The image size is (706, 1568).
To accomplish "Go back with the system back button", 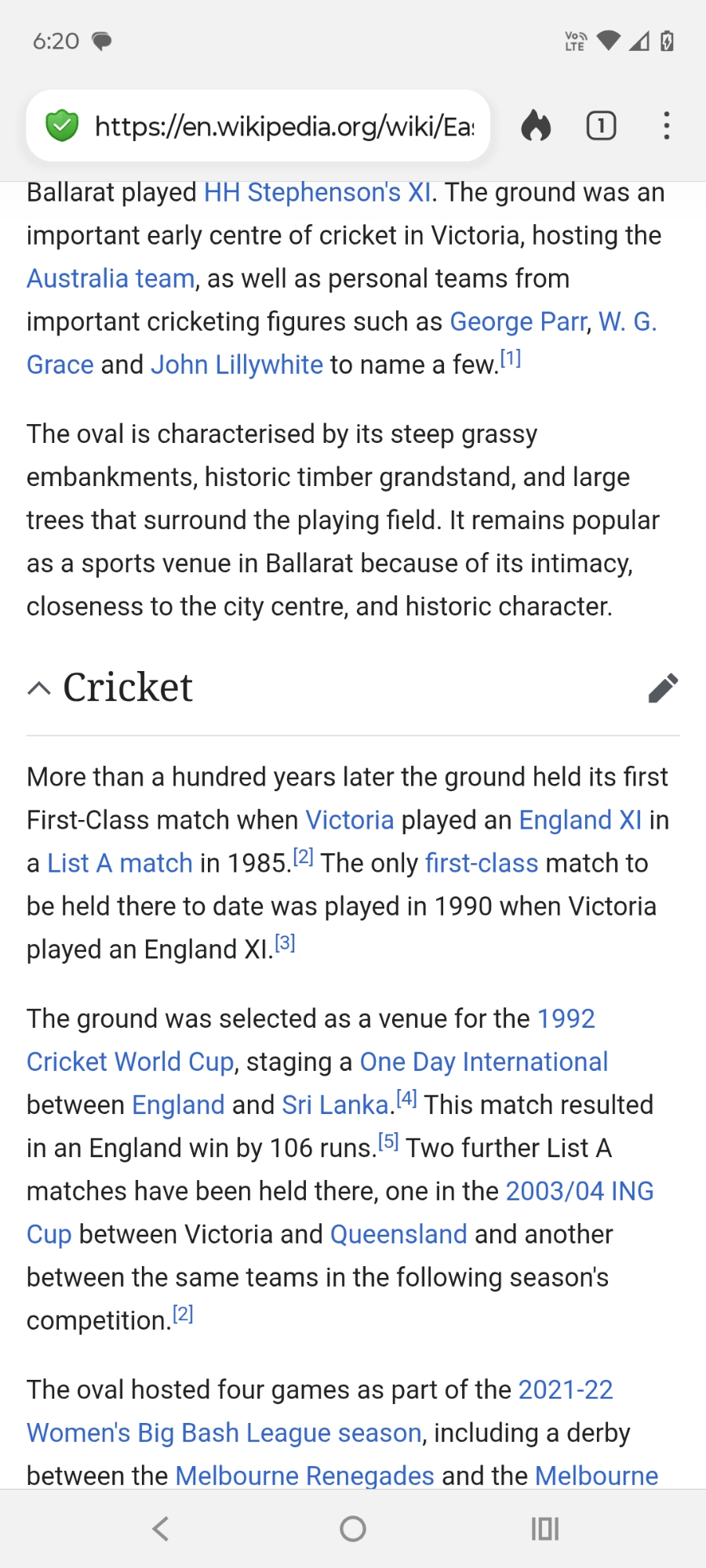I will [x=160, y=1528].
